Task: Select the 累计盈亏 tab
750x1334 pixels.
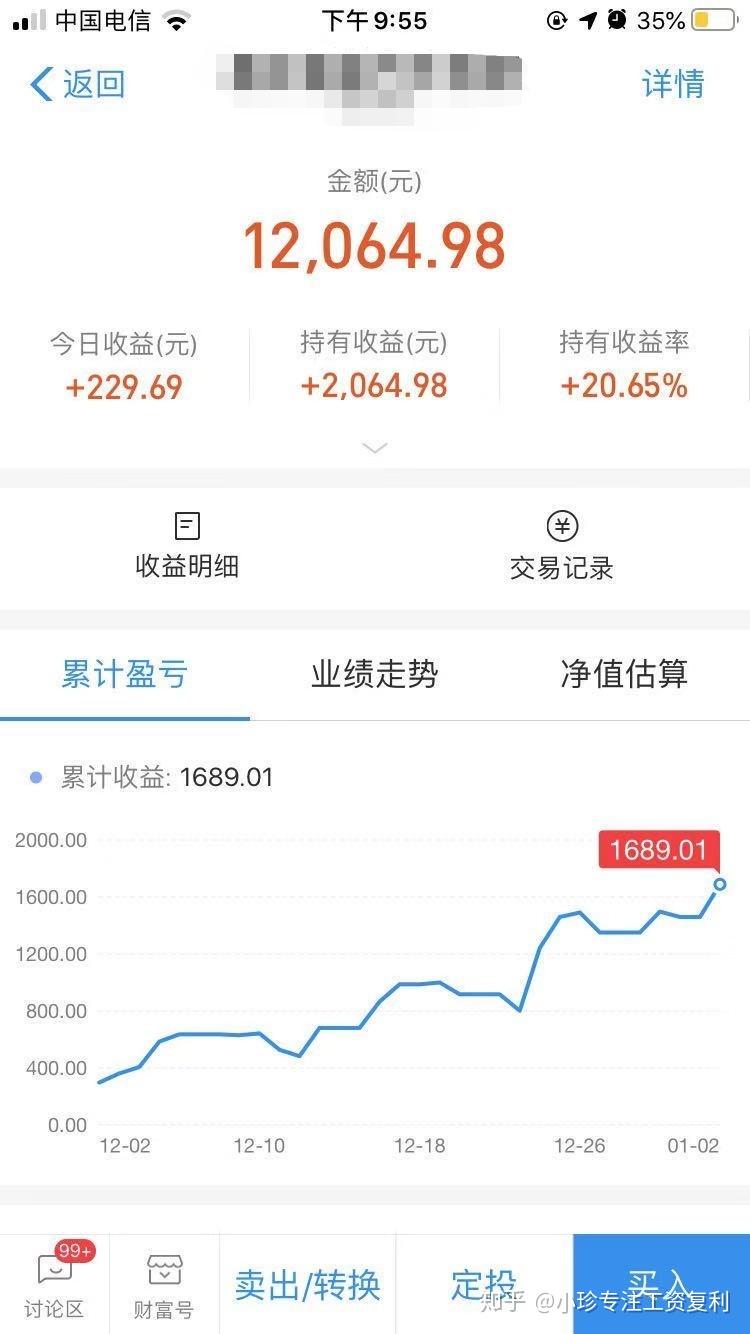Action: point(125,674)
